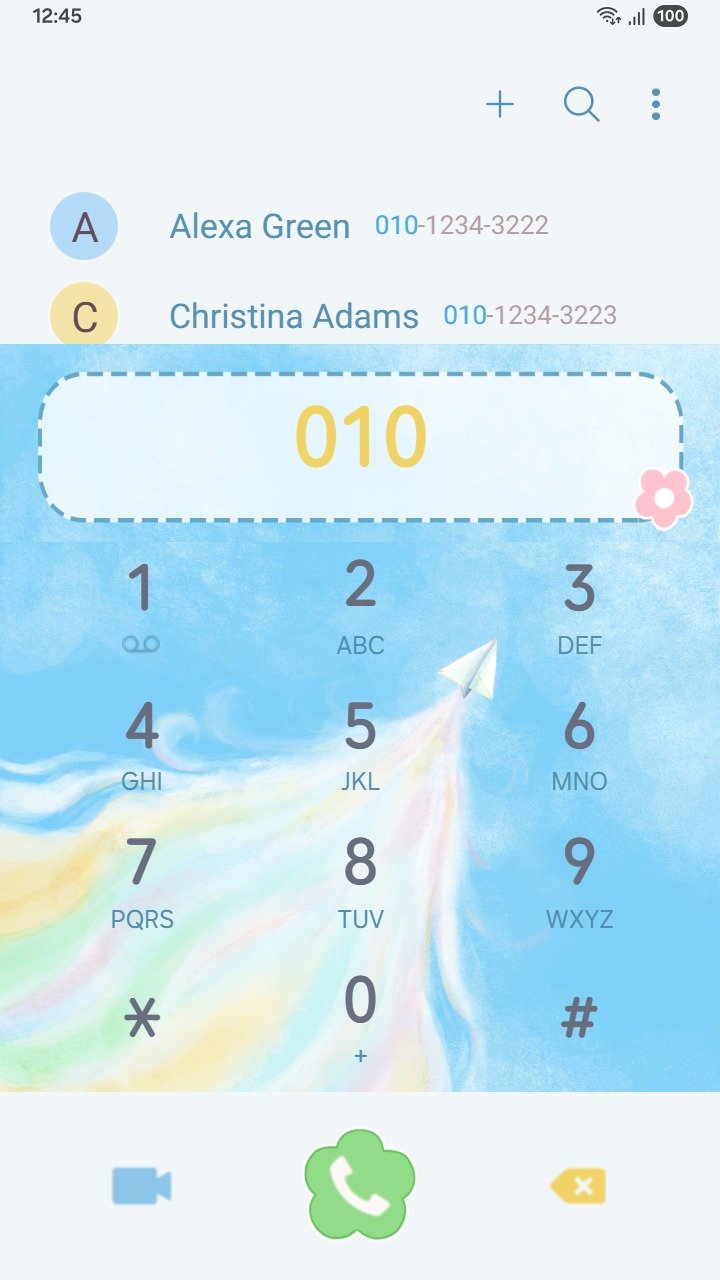Dial digit 8 TUV key
This screenshot has width=720, height=1280.
360,880
